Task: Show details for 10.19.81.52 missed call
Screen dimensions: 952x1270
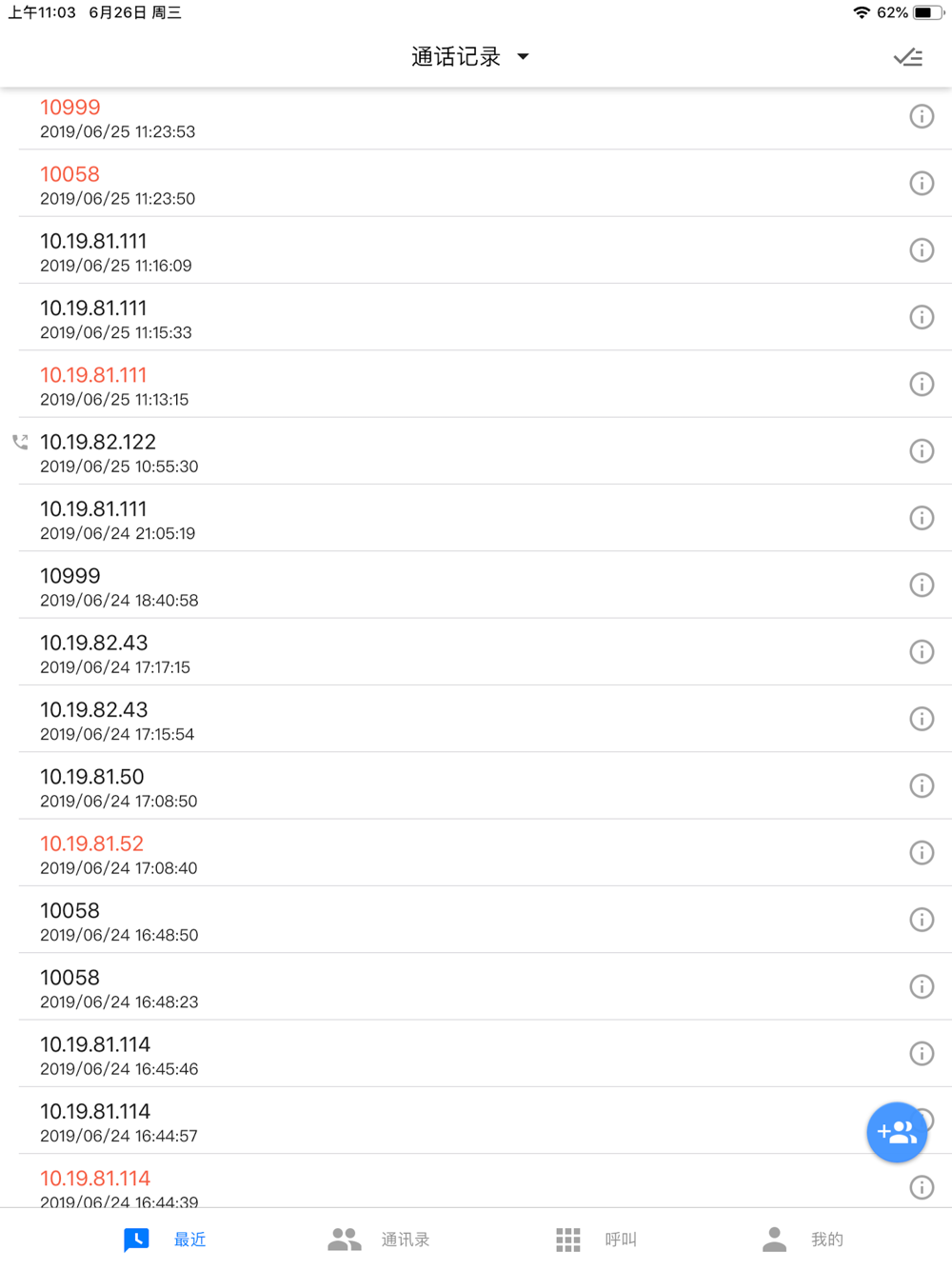Action: pos(921,852)
